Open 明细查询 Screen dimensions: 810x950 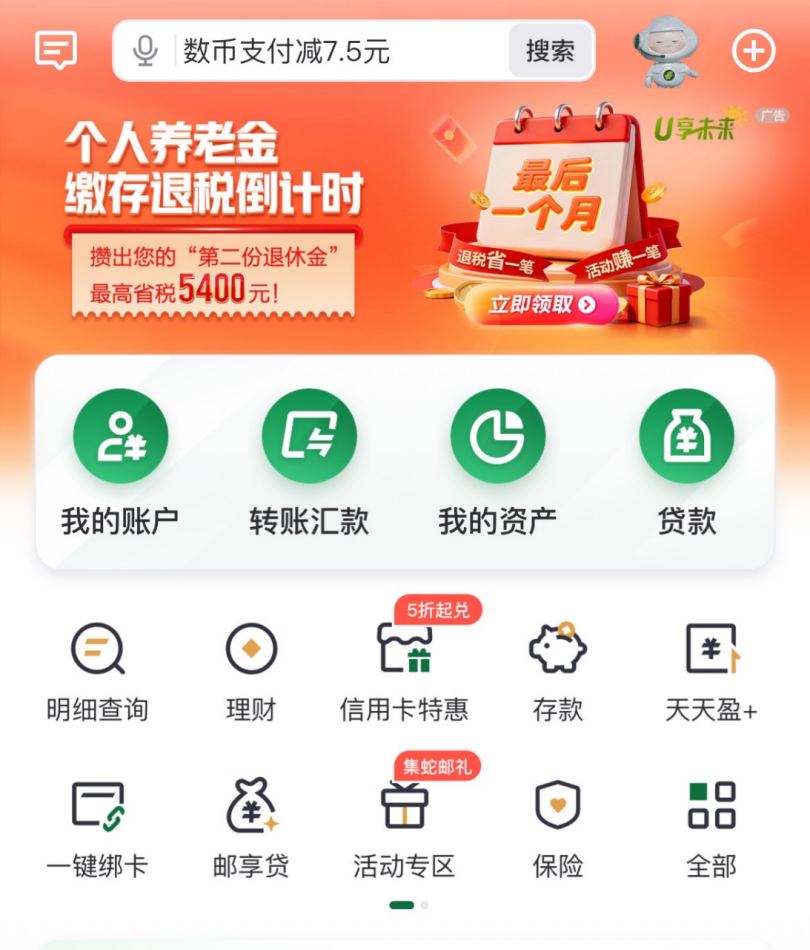tap(97, 670)
